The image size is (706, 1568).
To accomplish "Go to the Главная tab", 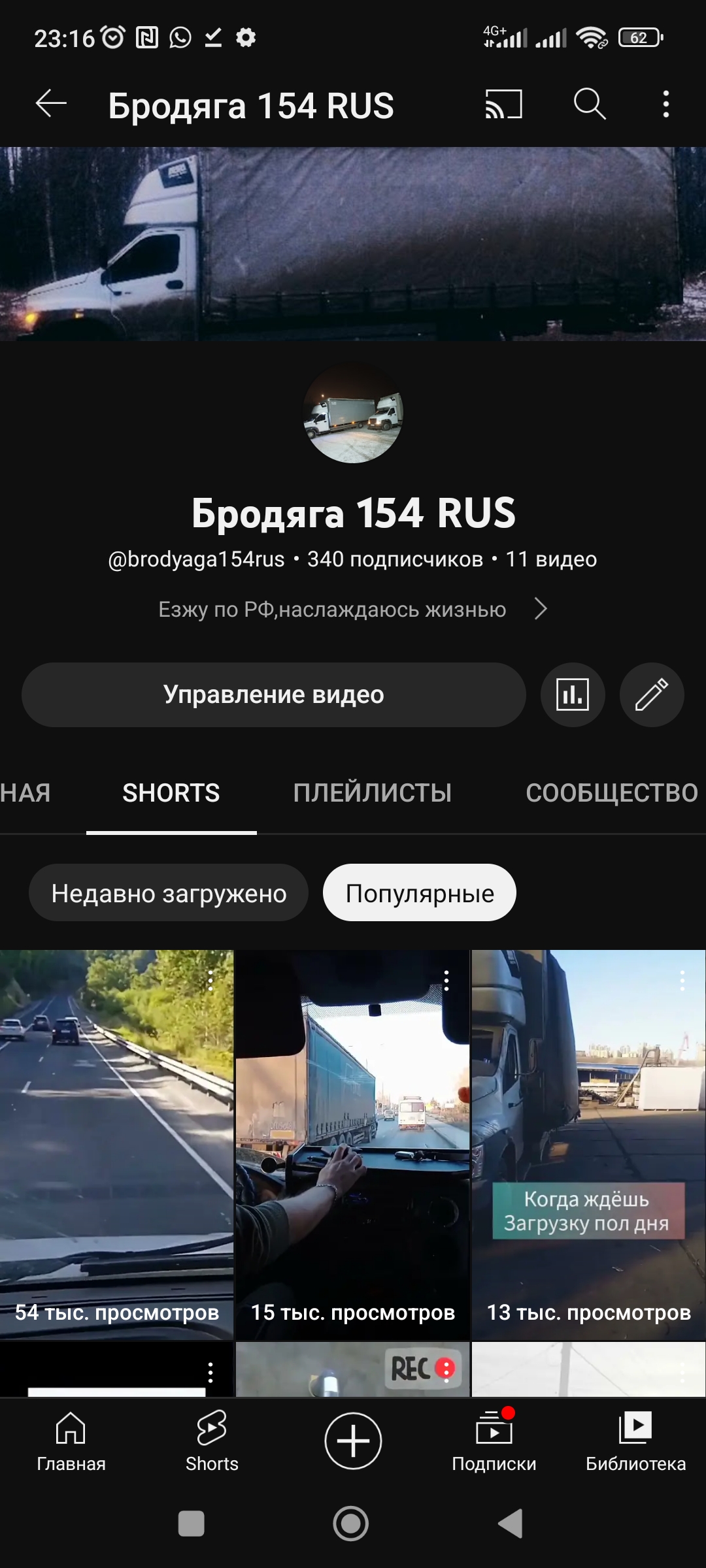I will pos(71,1442).
